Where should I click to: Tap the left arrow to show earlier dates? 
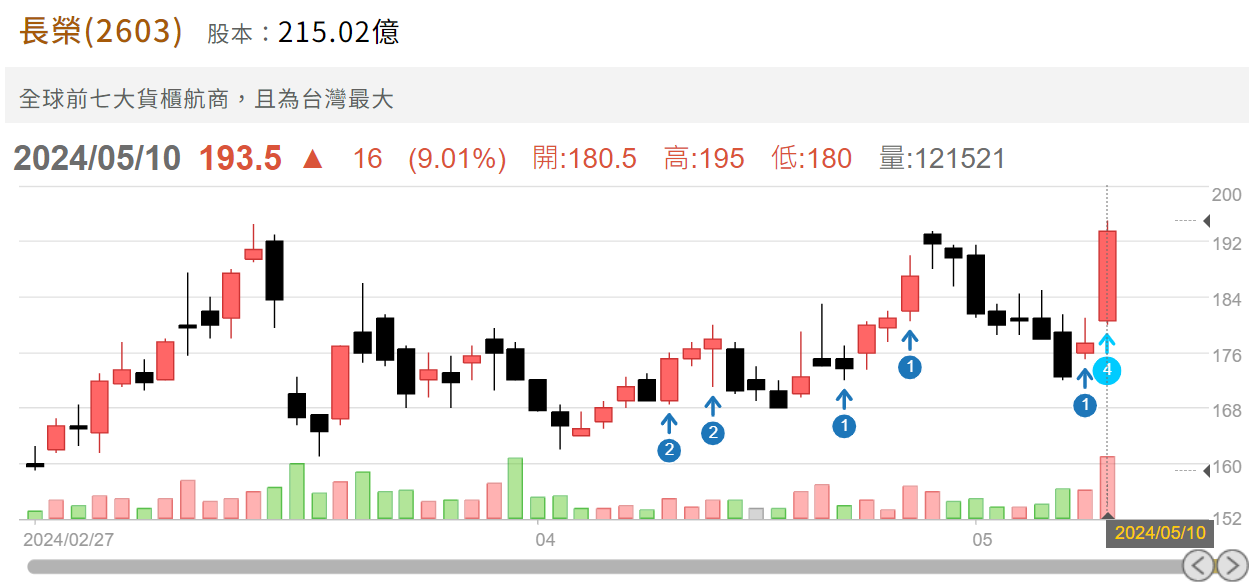[1198, 566]
